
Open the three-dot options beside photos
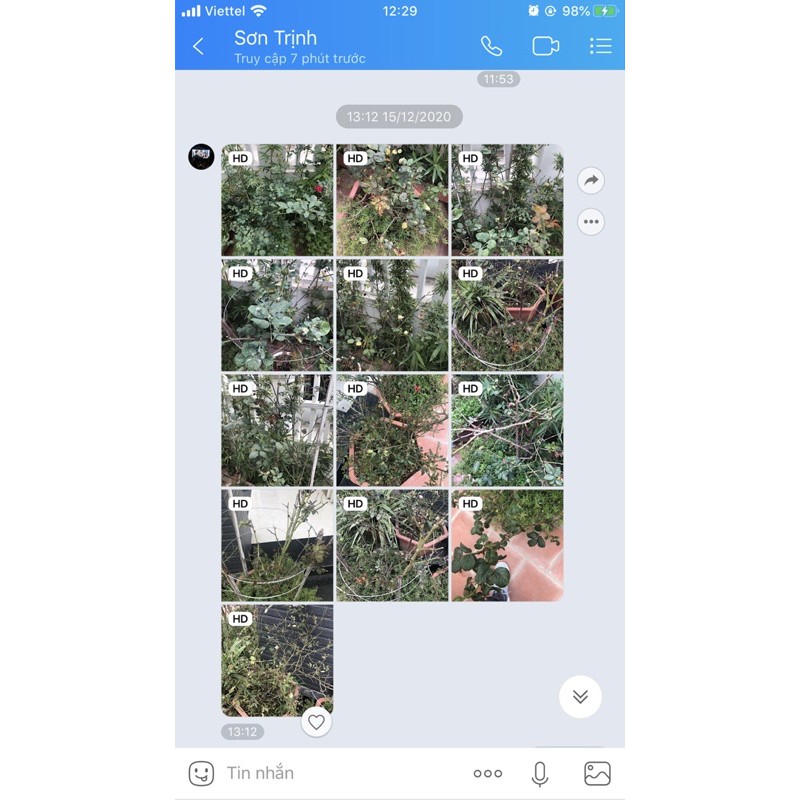[591, 221]
